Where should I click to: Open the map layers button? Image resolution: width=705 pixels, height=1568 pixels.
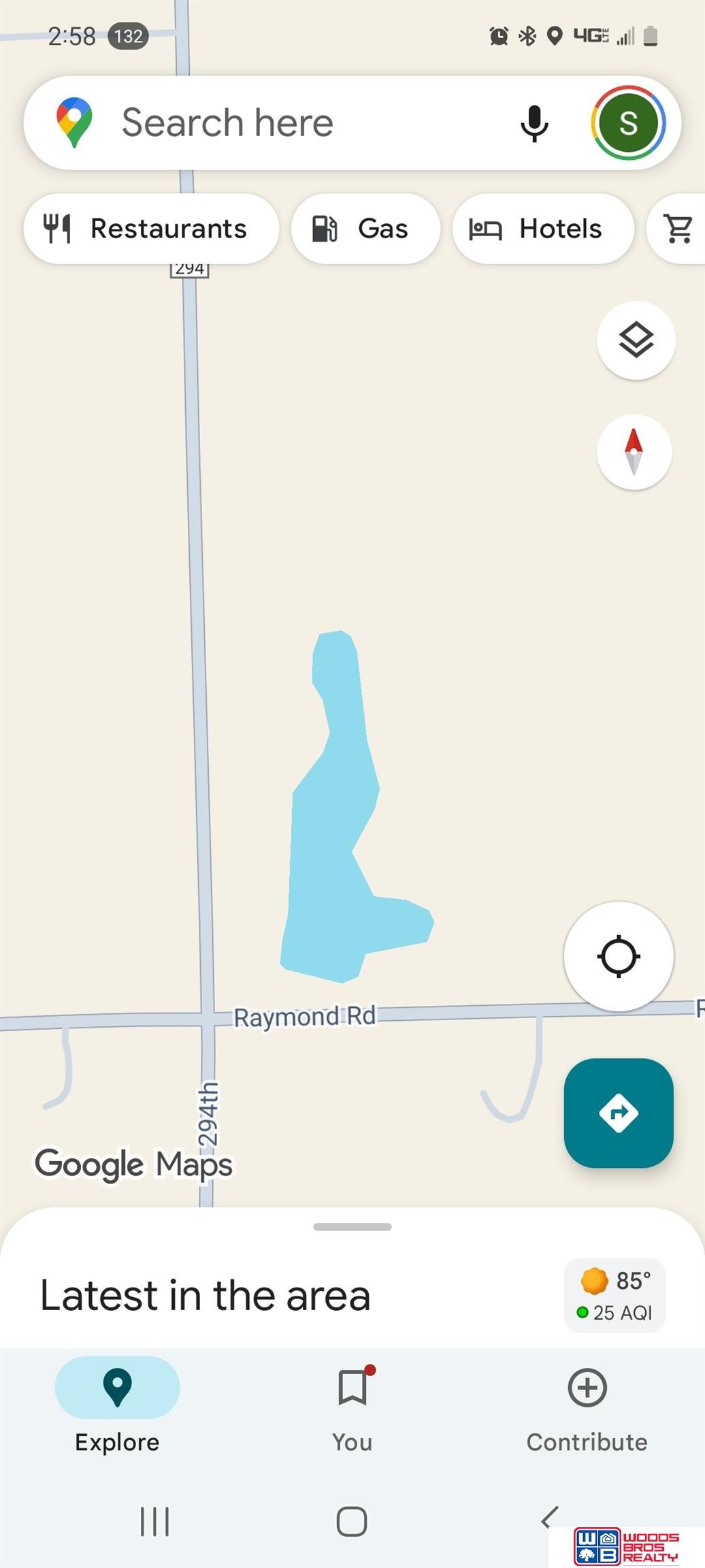[x=636, y=340]
